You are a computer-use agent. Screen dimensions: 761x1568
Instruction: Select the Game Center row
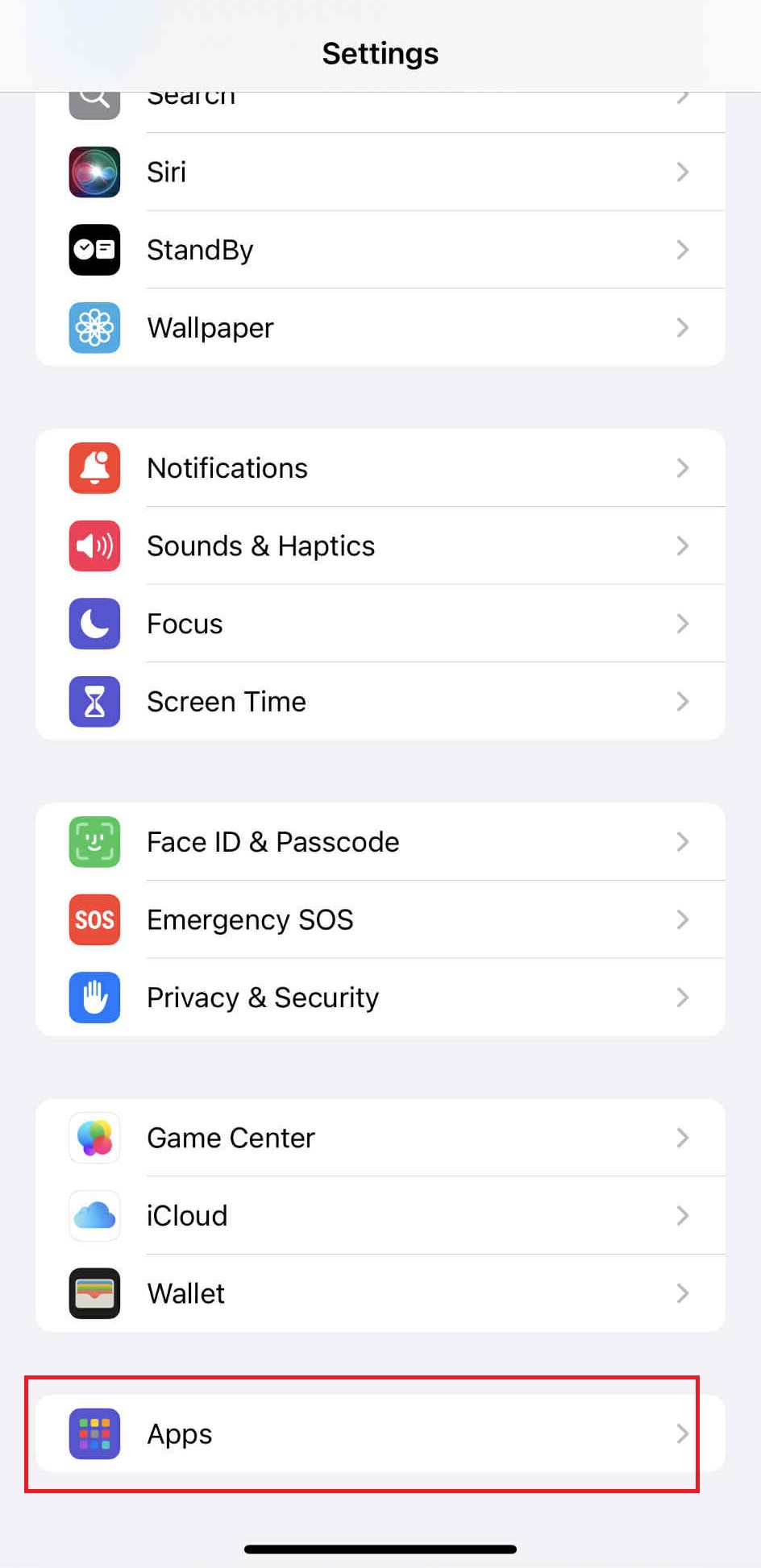click(379, 1138)
